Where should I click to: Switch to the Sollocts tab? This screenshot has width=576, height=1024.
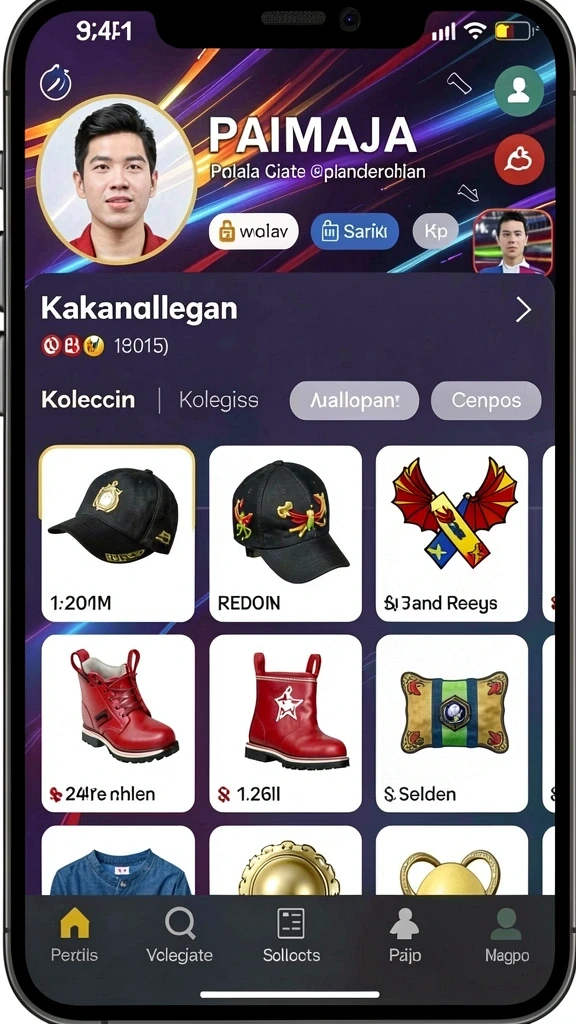tap(291, 936)
